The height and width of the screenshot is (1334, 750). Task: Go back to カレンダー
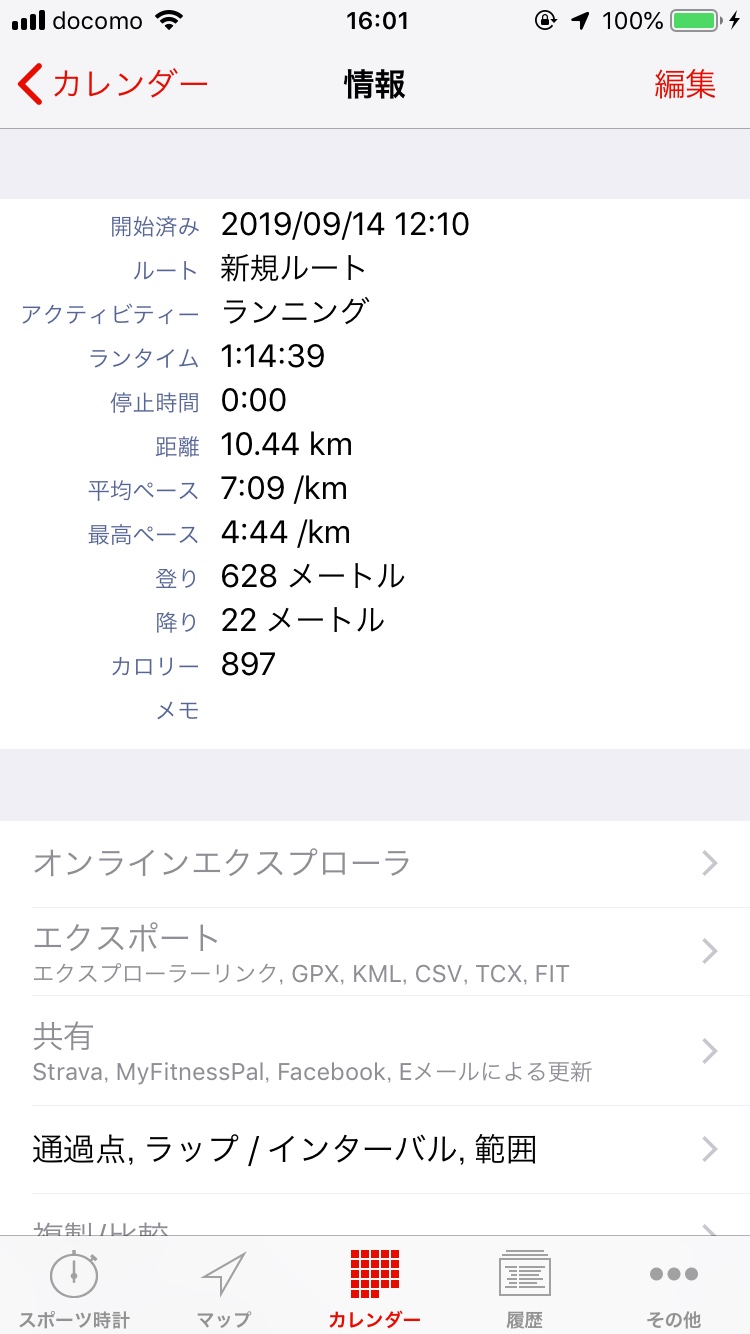(x=113, y=84)
